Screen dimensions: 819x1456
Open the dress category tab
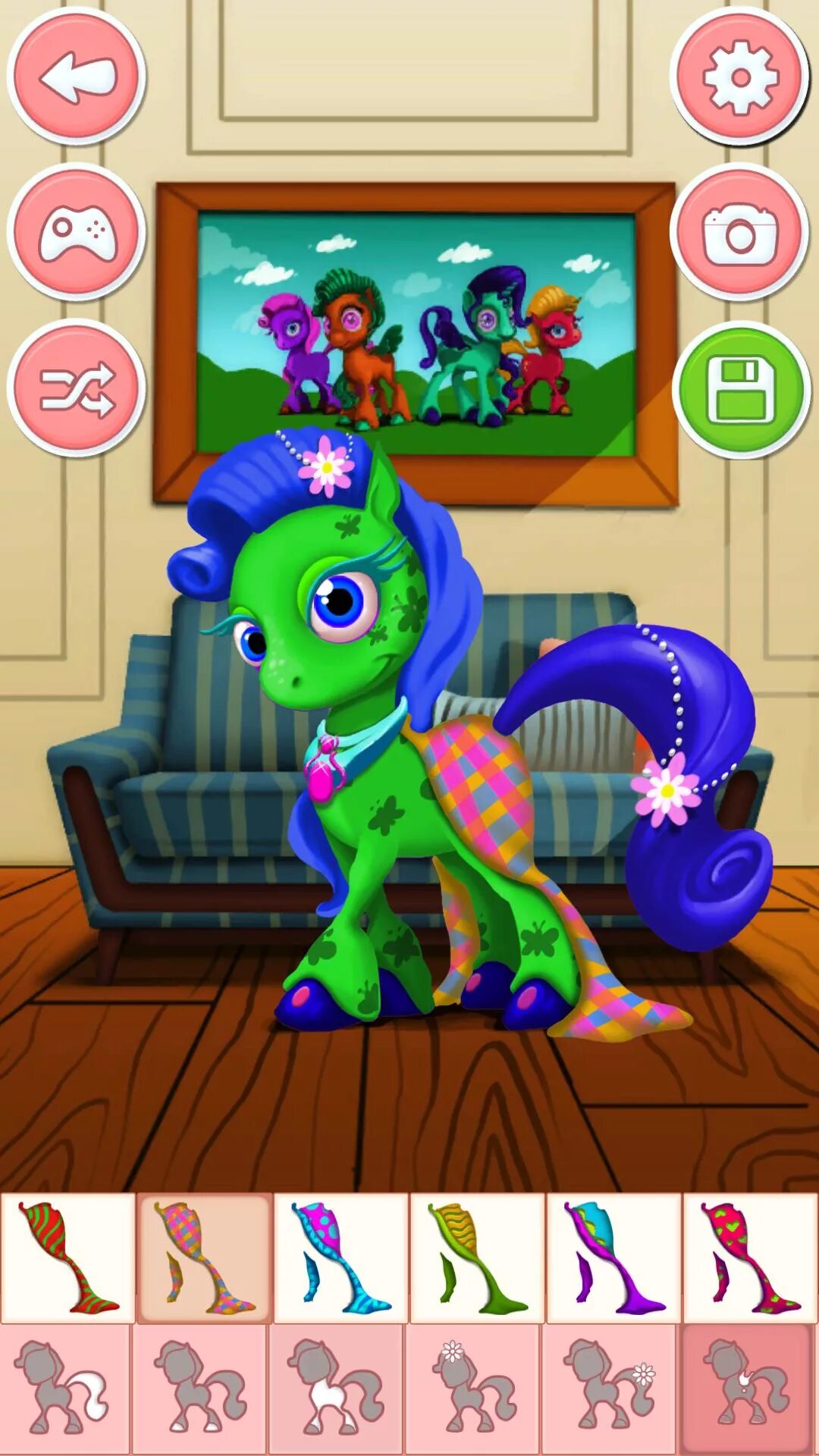tap(748, 1389)
